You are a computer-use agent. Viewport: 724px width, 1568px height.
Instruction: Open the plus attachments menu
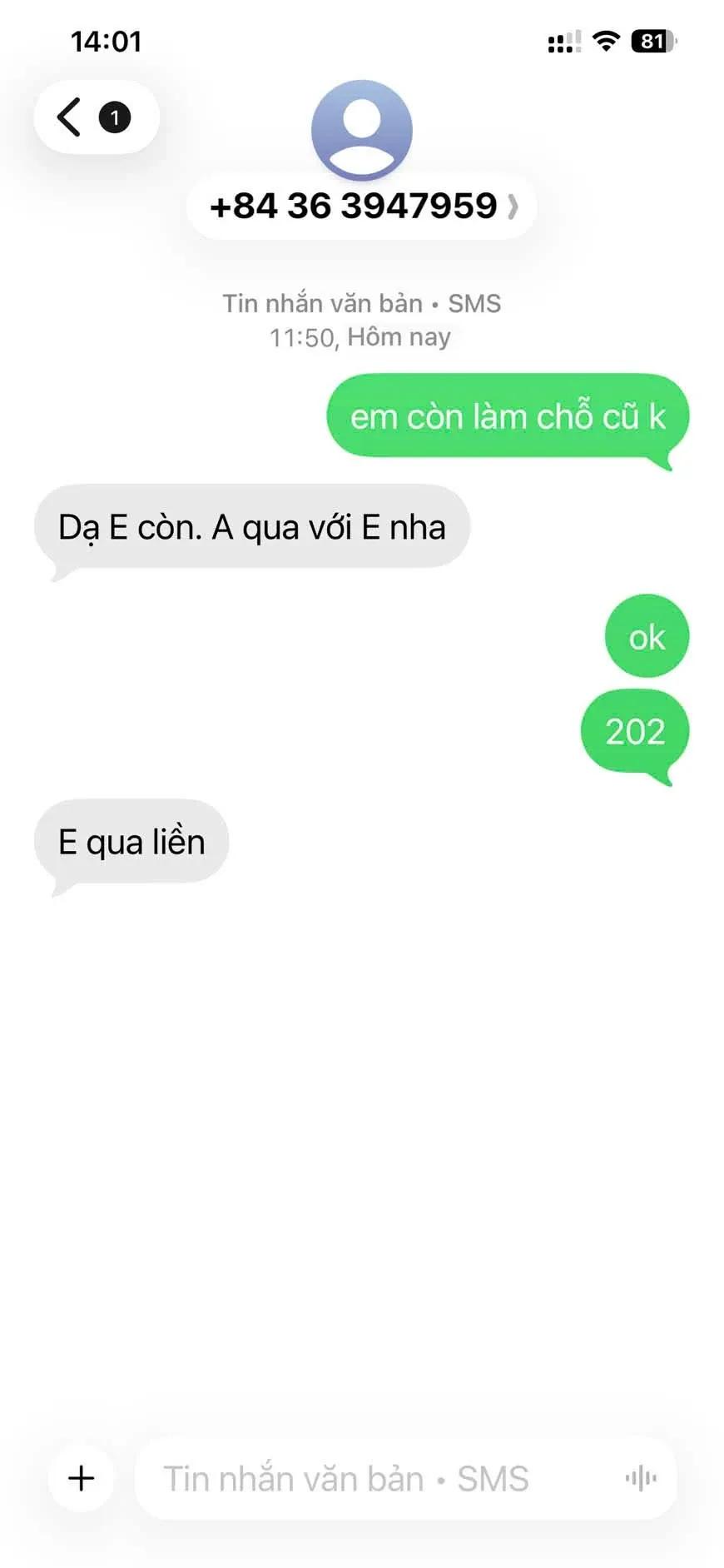[x=82, y=1478]
